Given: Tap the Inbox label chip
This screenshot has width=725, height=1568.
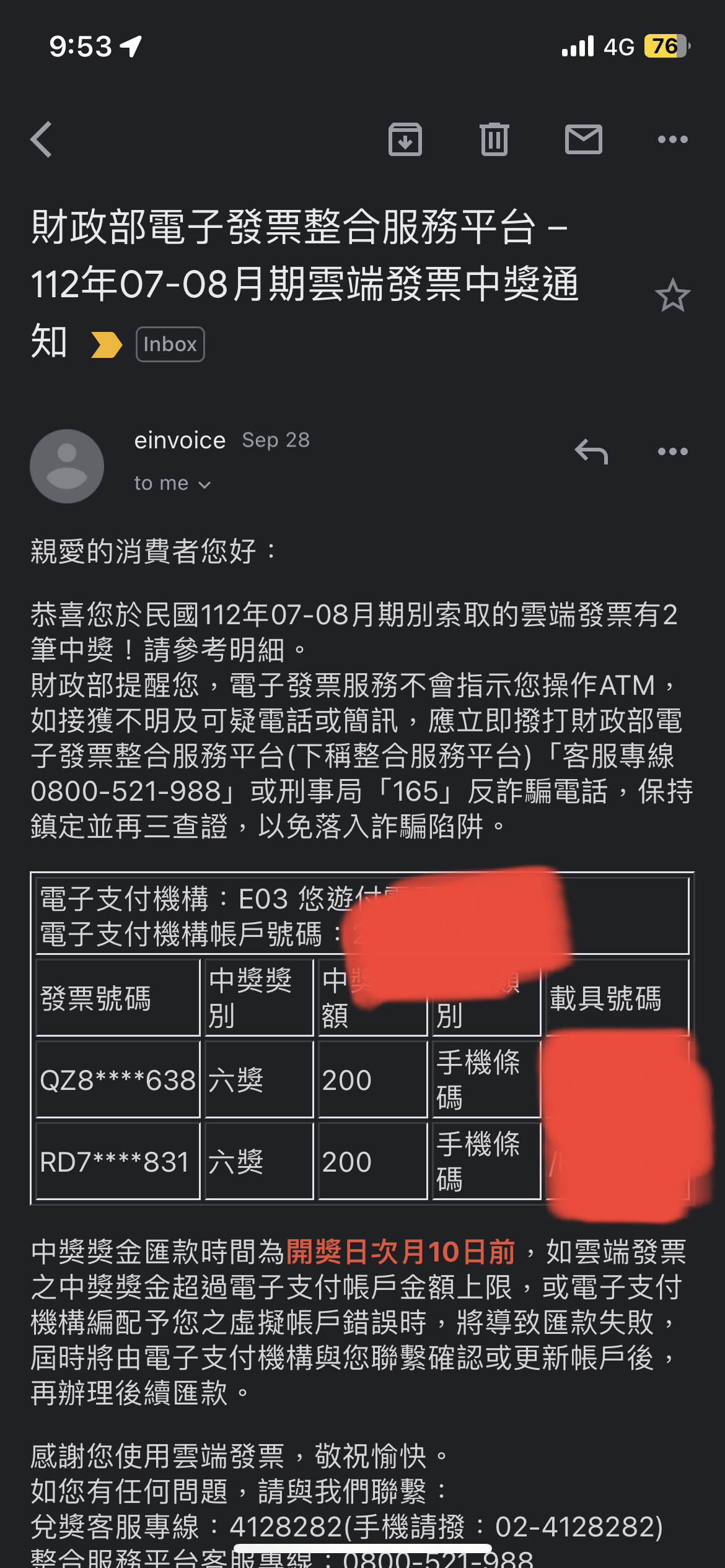Looking at the screenshot, I should coord(170,344).
